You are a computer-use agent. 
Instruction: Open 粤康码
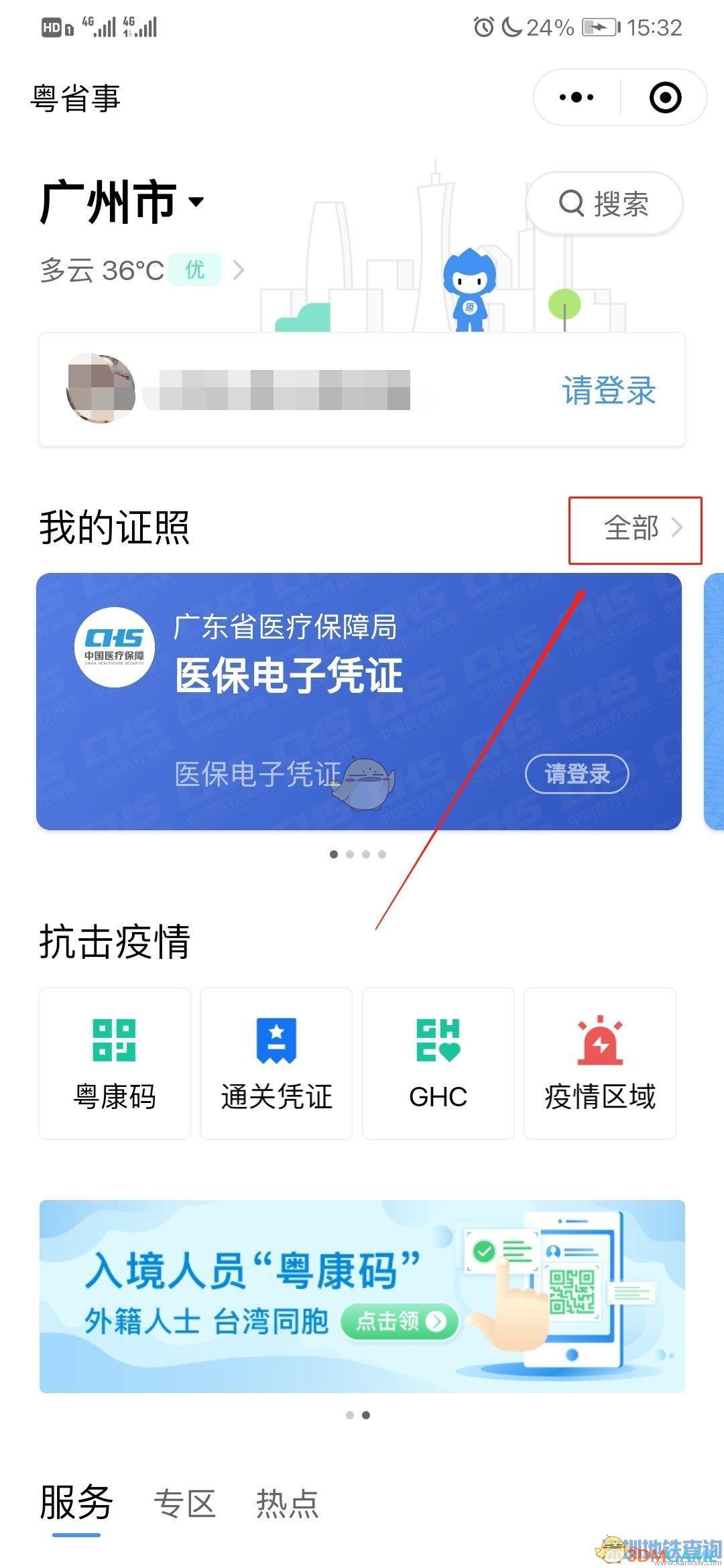(115, 1063)
